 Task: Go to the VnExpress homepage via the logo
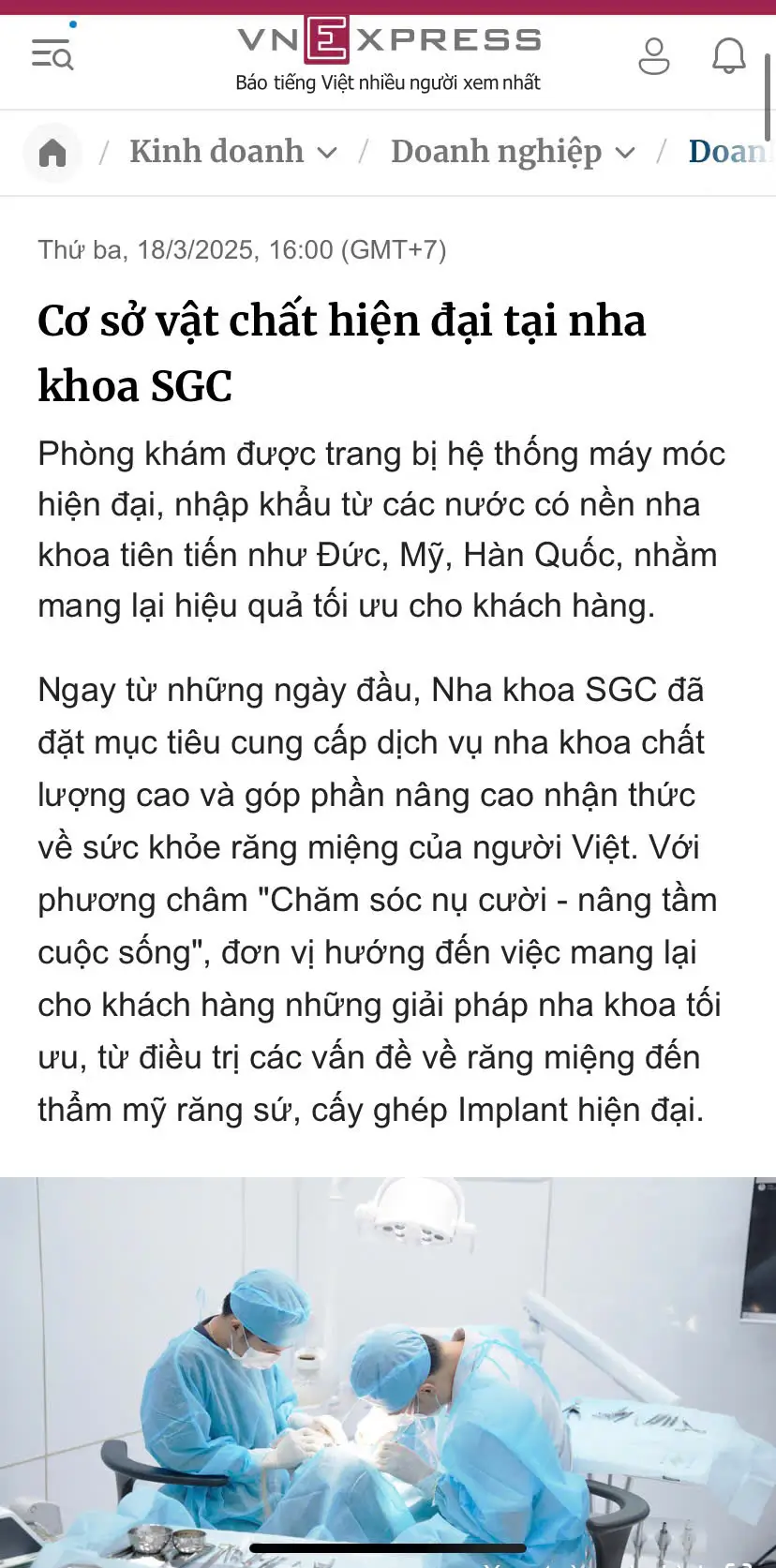(388, 41)
